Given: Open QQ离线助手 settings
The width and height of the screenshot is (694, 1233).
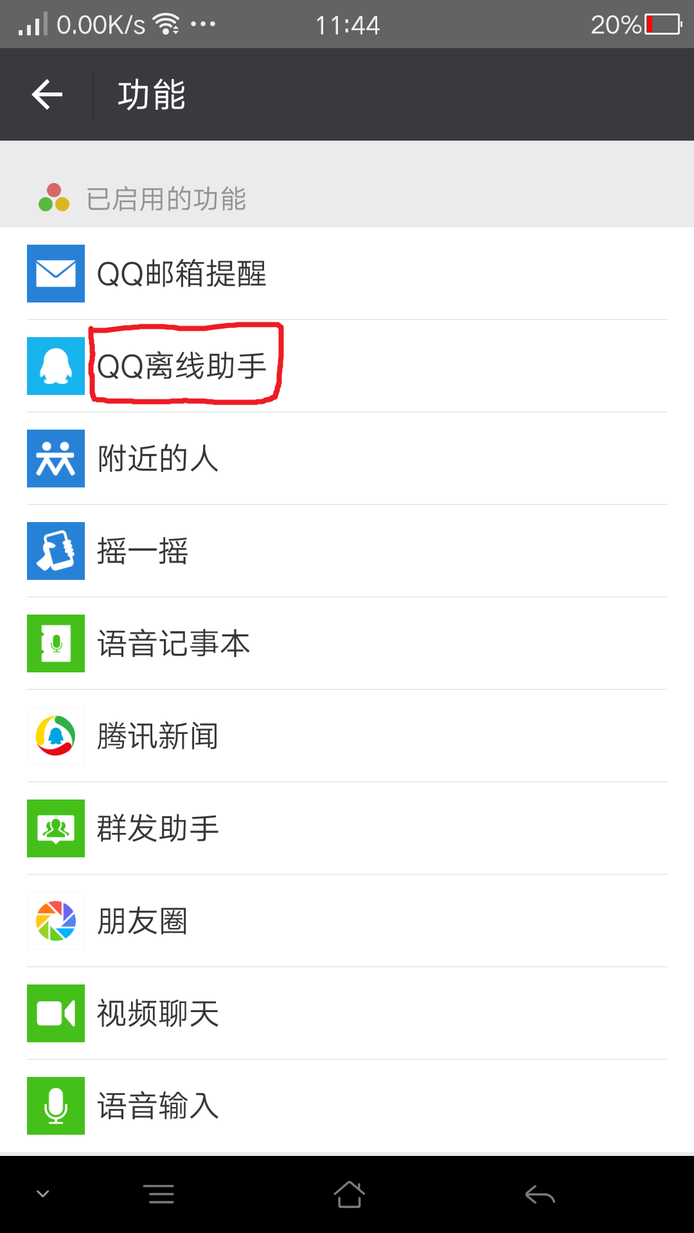Looking at the screenshot, I should point(347,366).
